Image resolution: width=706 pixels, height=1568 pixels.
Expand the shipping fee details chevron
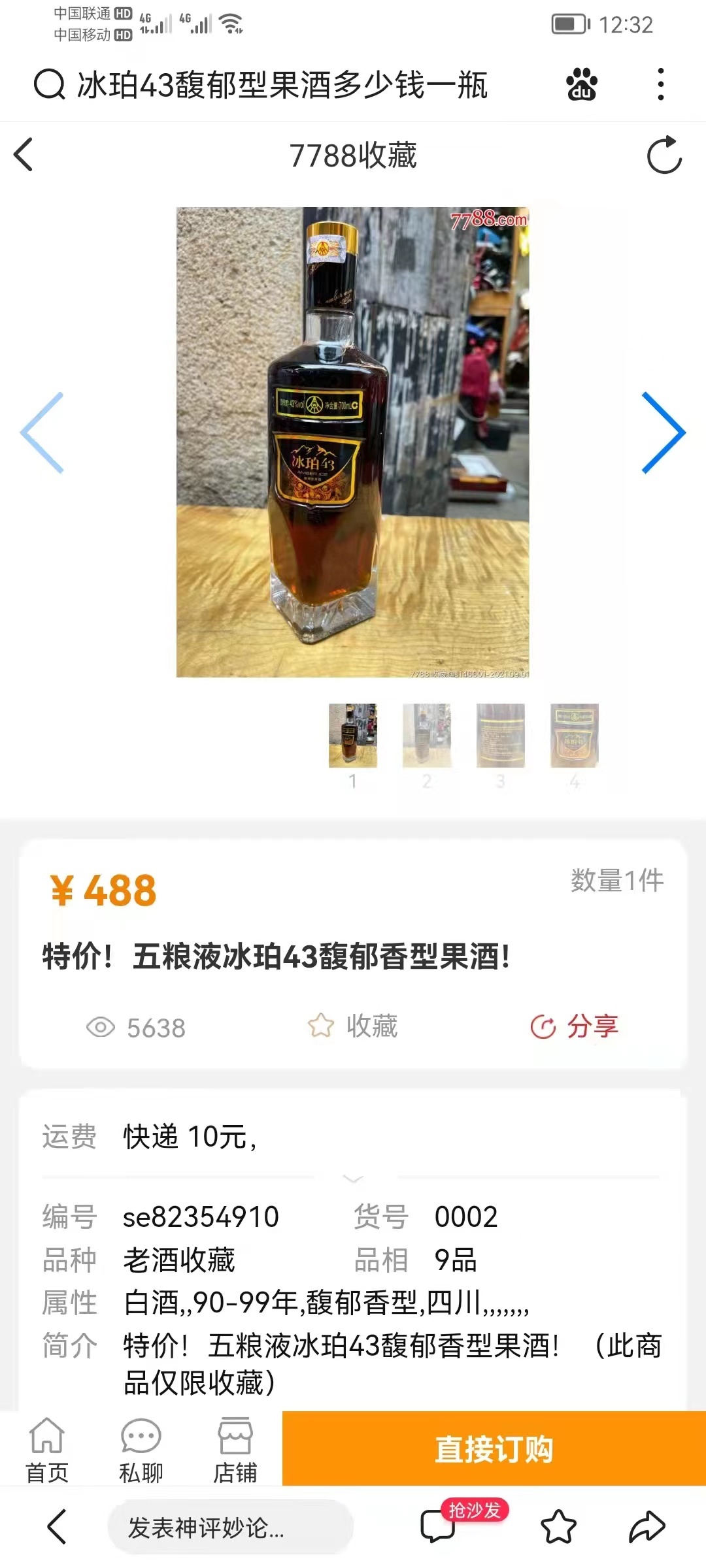pos(353,1179)
